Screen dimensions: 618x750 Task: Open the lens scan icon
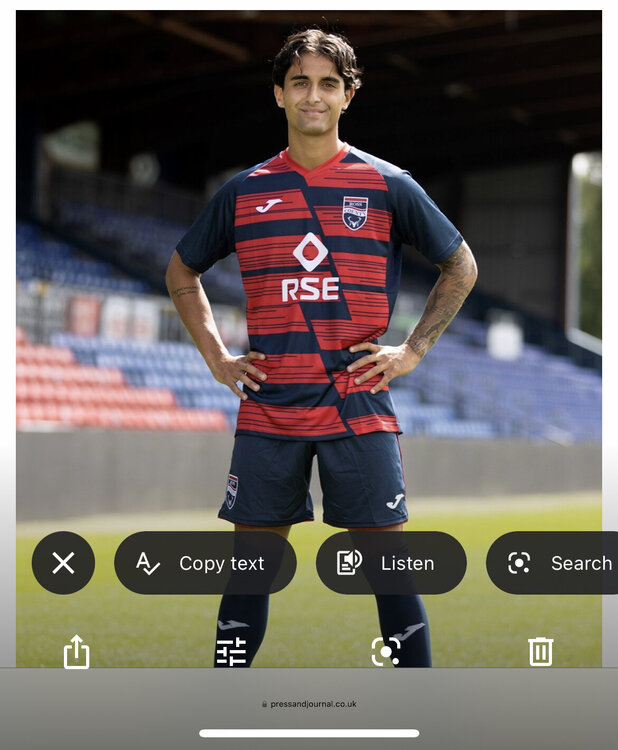click(x=386, y=652)
